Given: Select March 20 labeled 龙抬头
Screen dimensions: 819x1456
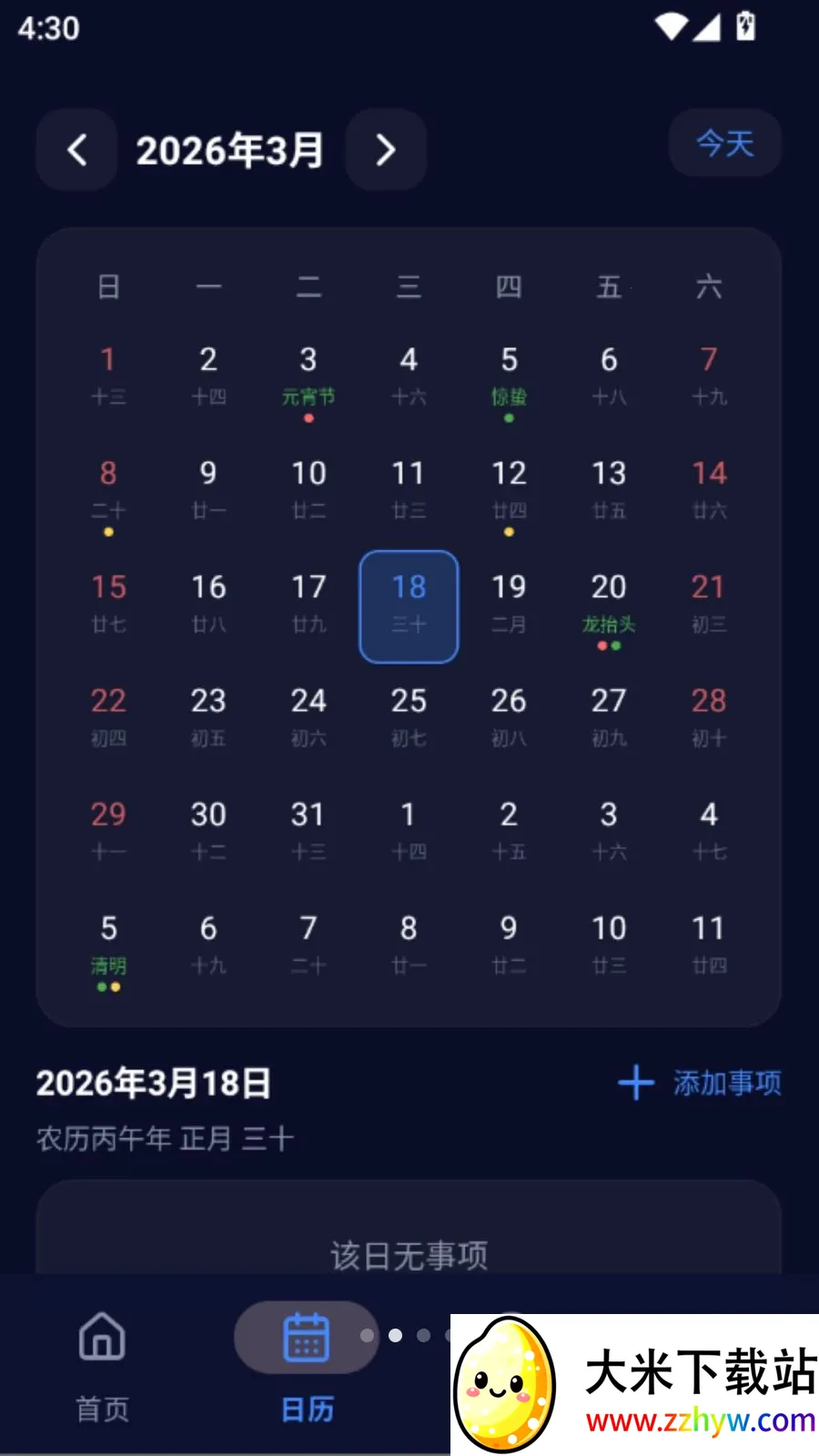Looking at the screenshot, I should pos(609,605).
